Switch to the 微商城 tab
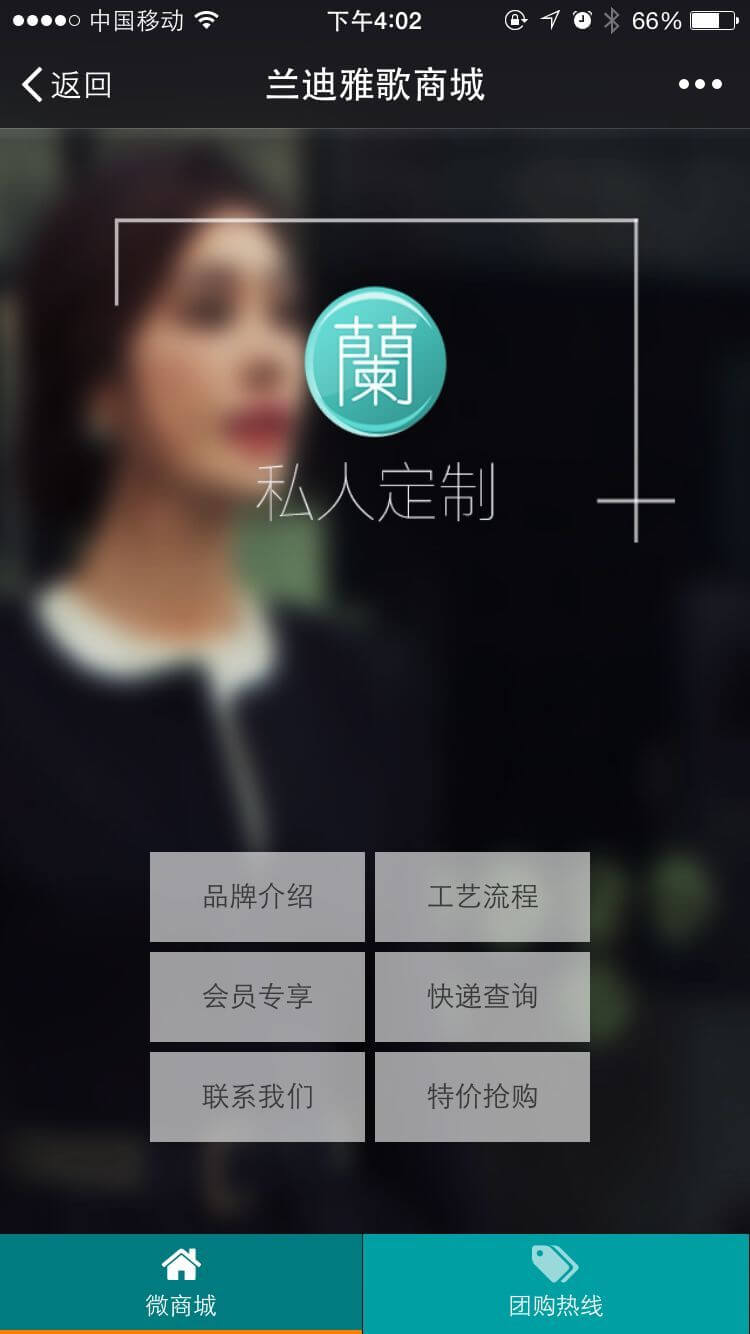This screenshot has width=750, height=1334. coord(181,1283)
